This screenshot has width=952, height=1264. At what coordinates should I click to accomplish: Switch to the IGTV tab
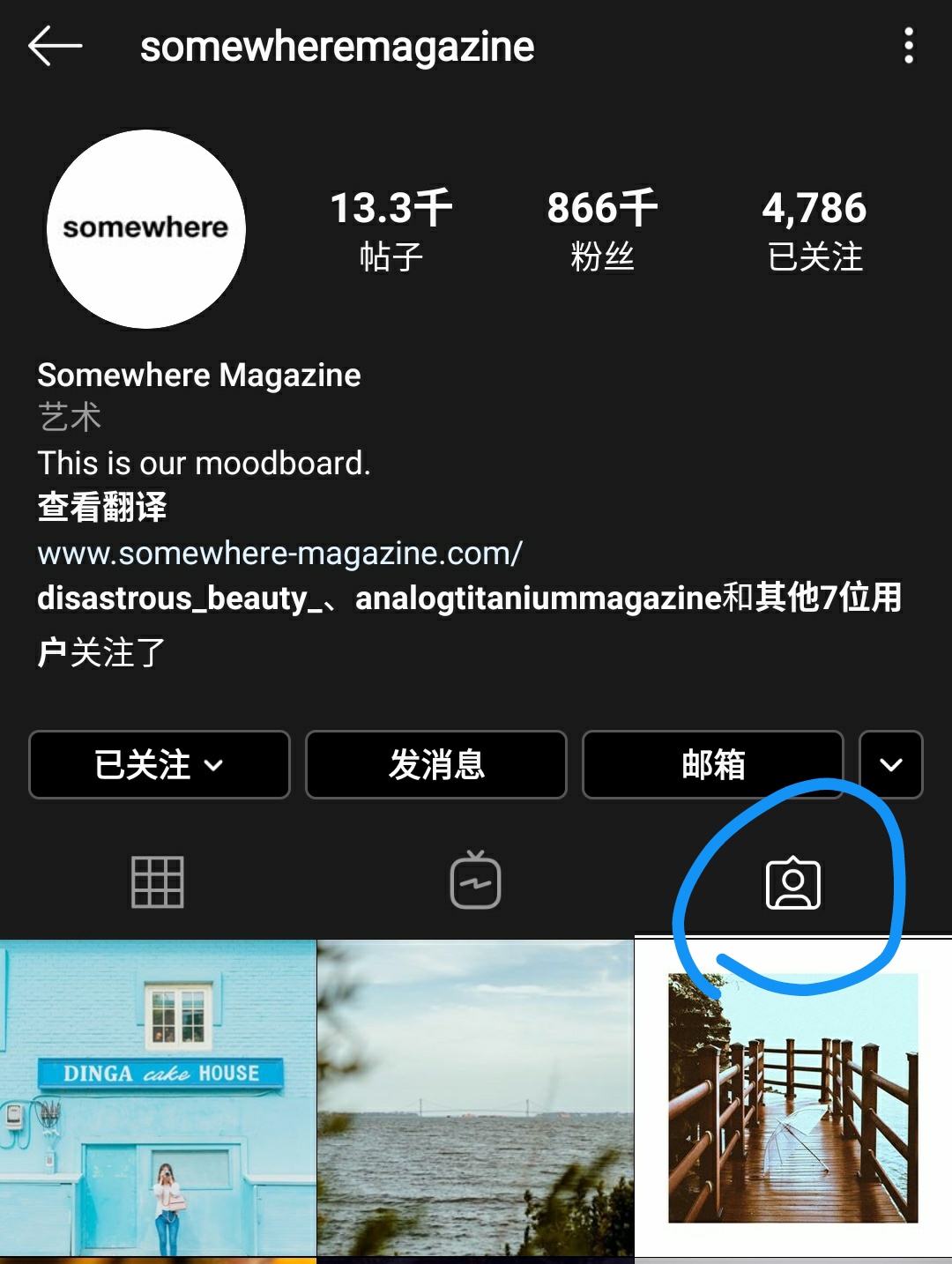tap(475, 881)
